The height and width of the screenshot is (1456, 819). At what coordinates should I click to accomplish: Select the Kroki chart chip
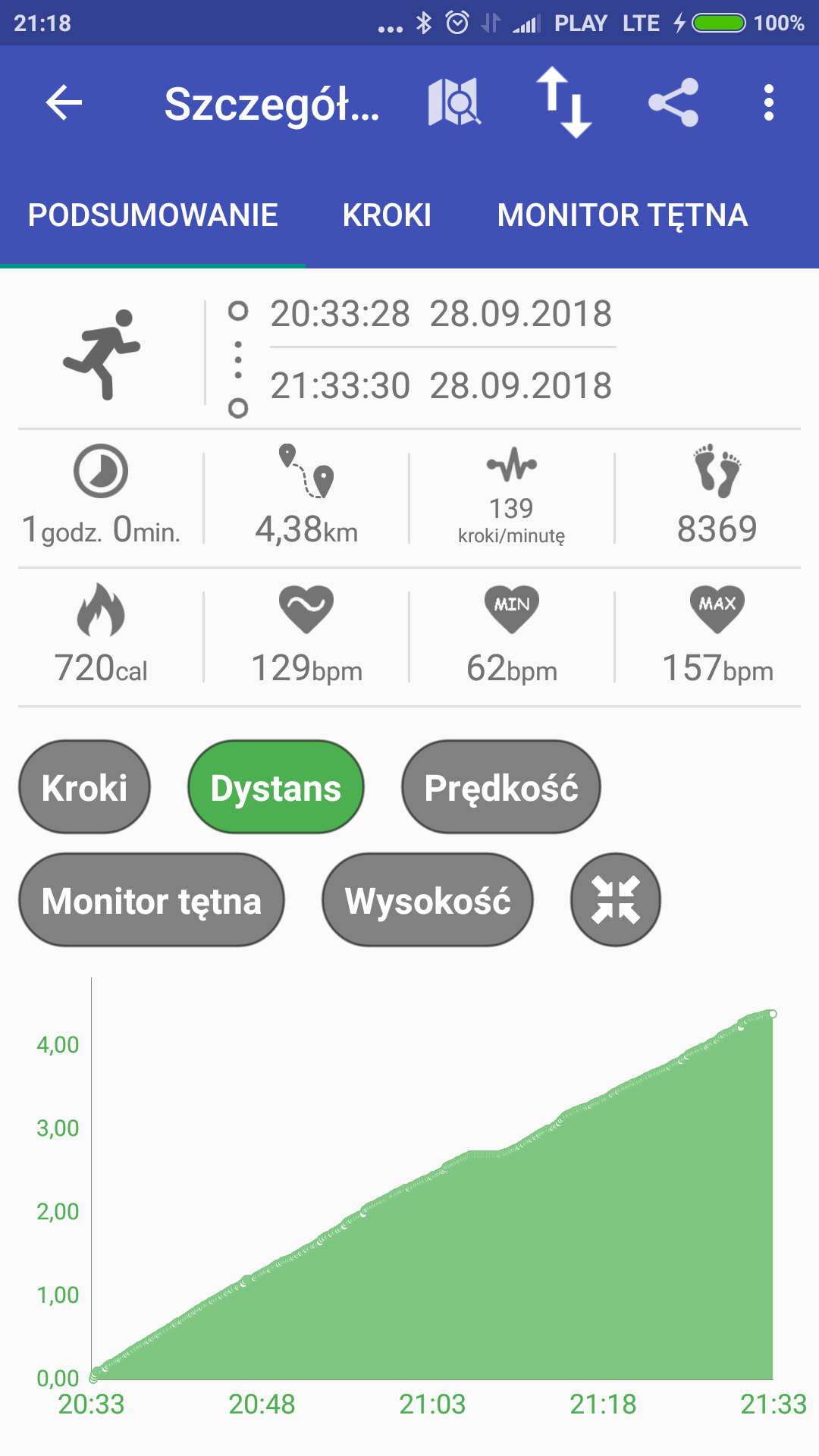click(84, 787)
